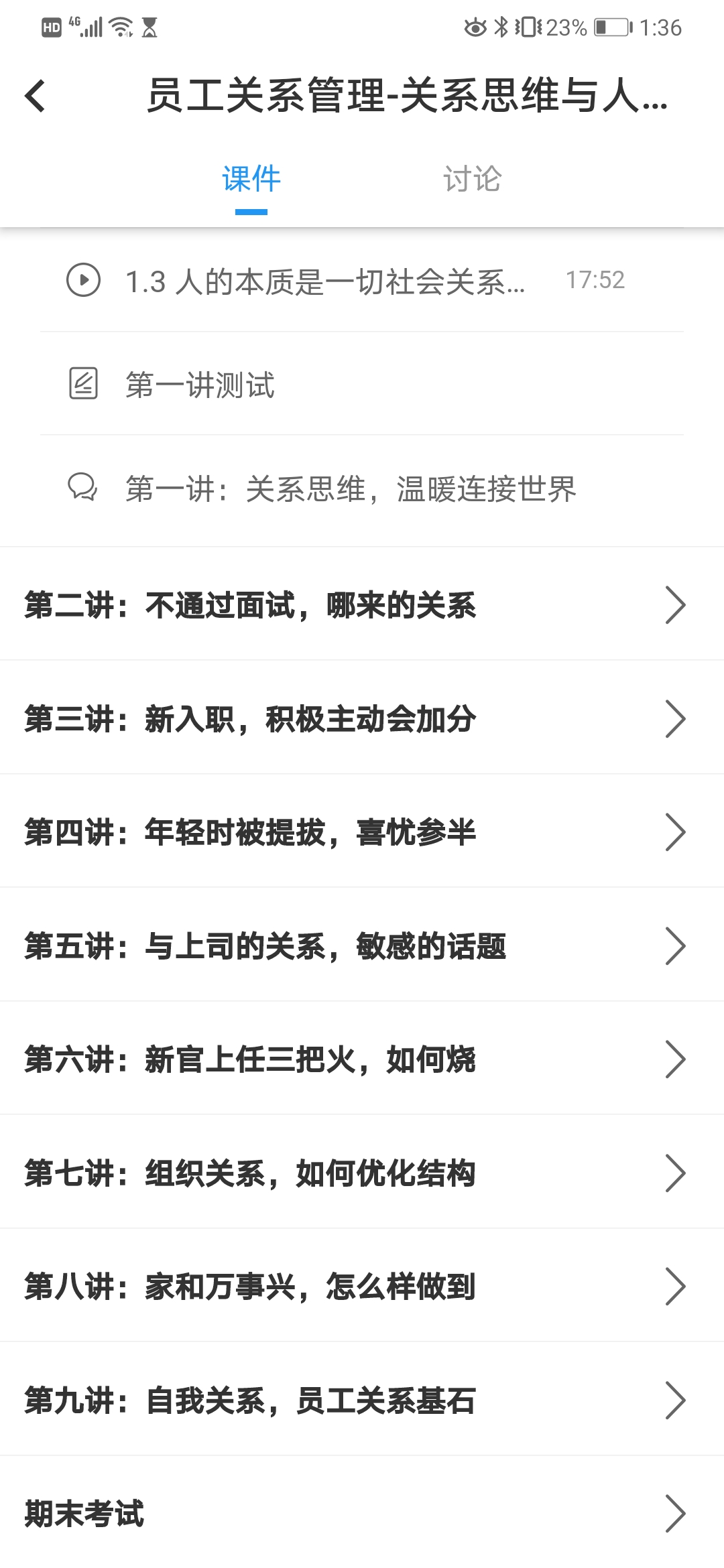The width and height of the screenshot is (724, 1568).
Task: Open the 第一讲测试 quiz
Action: [x=200, y=385]
